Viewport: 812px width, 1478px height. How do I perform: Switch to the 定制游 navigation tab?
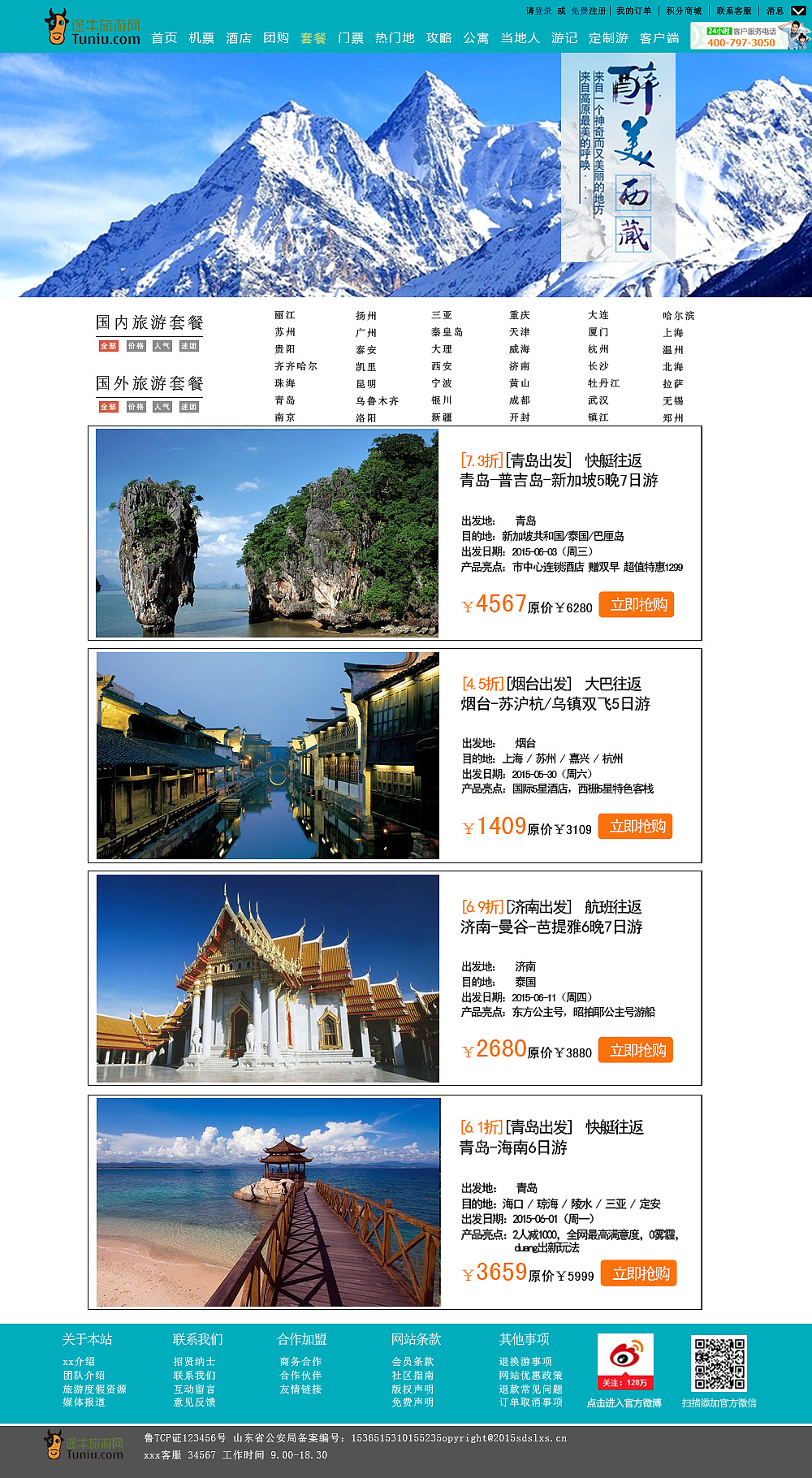click(x=608, y=37)
